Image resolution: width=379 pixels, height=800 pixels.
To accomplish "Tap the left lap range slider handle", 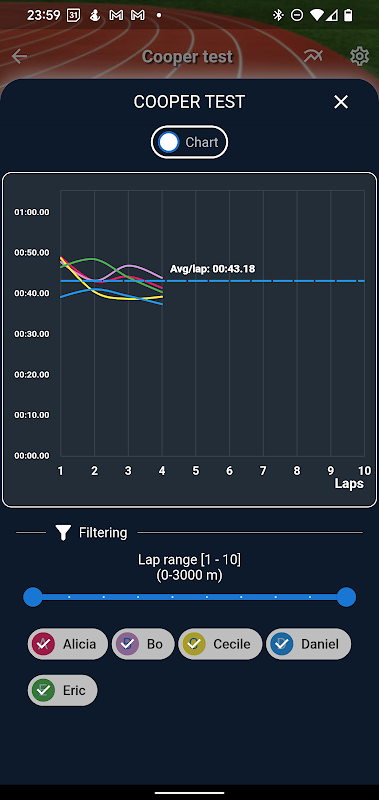I will click(33, 597).
